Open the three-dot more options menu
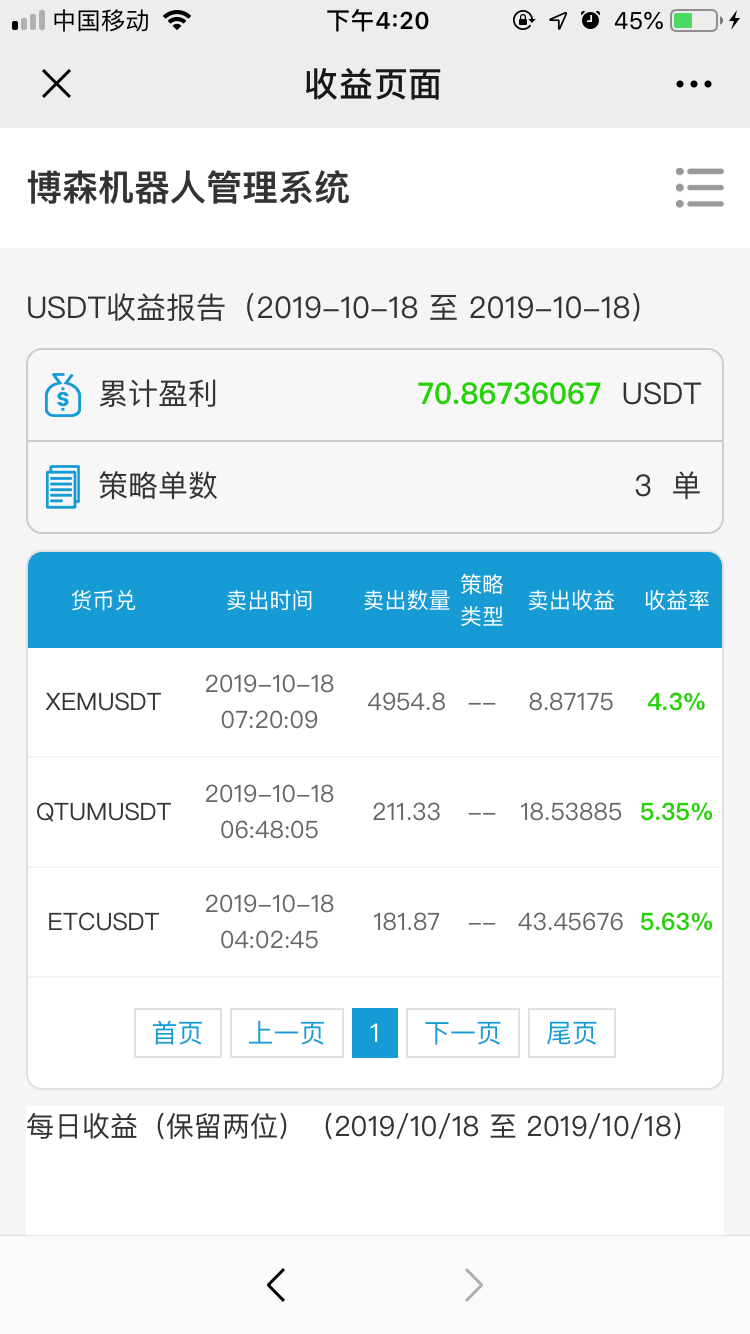The height and width of the screenshot is (1334, 750). point(694,85)
